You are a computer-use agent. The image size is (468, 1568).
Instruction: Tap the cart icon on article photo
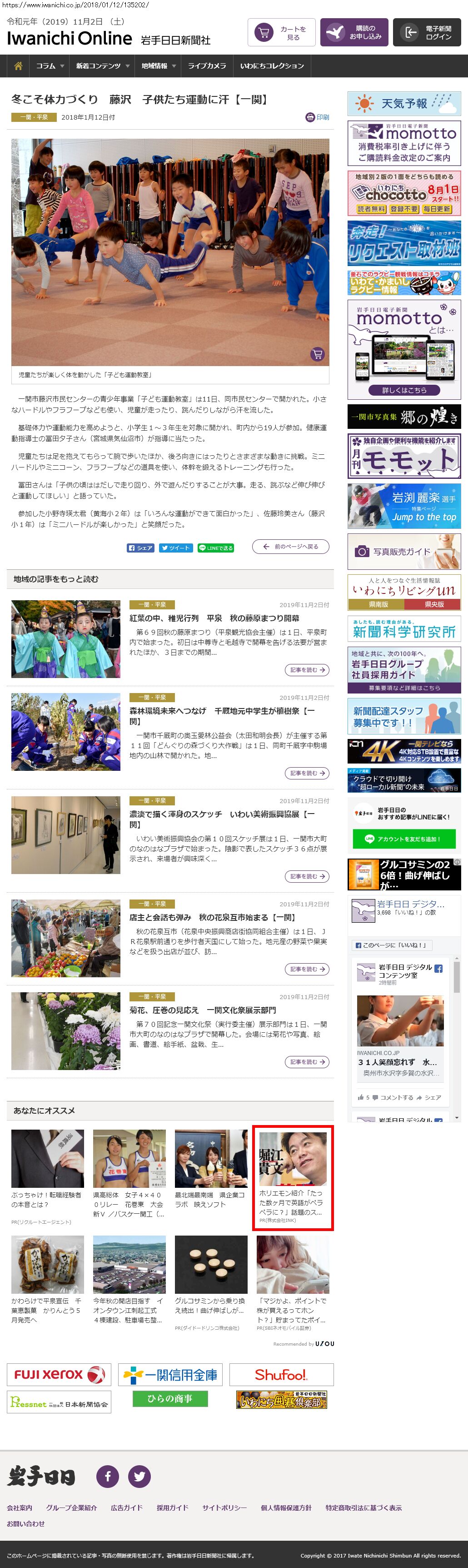click(x=317, y=354)
